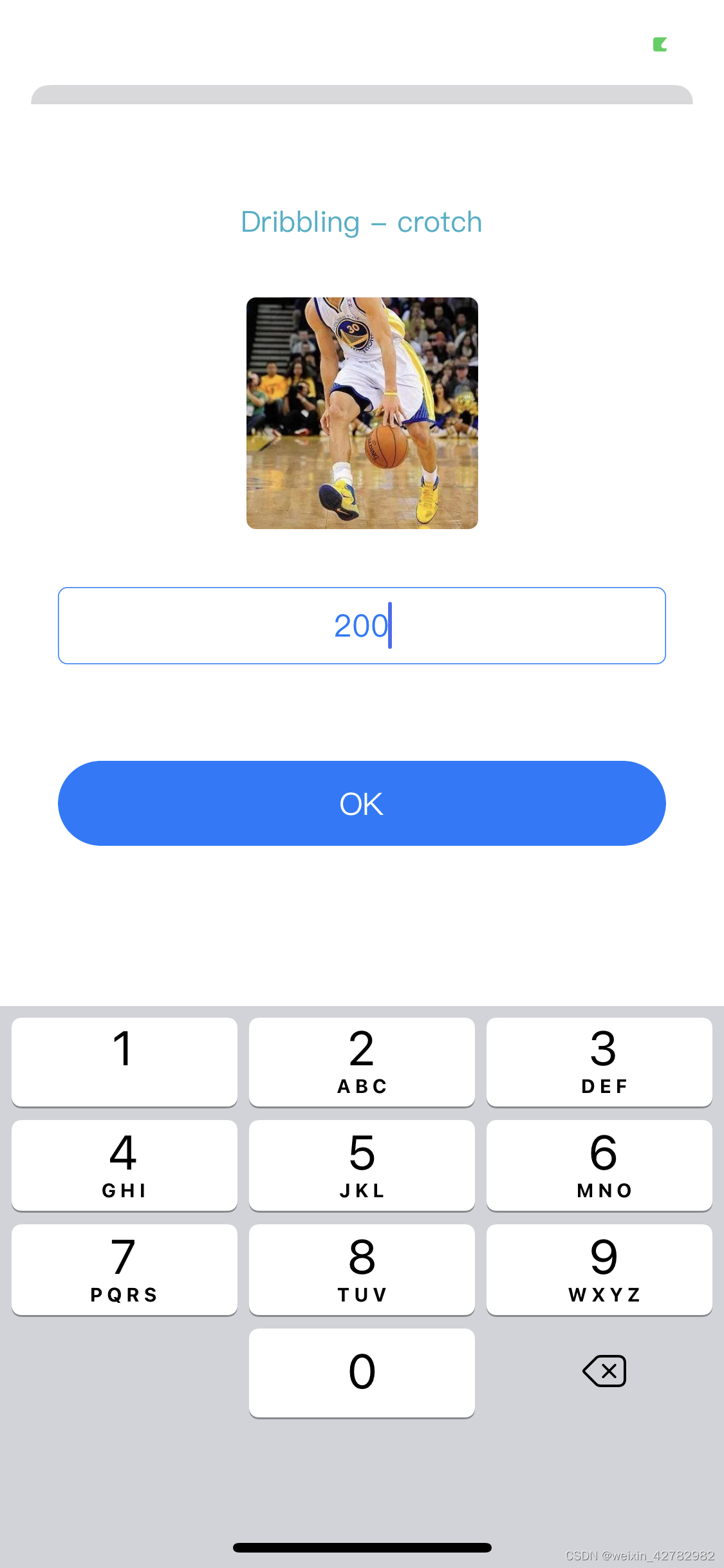Image resolution: width=724 pixels, height=1568 pixels.
Task: Tap the number input field showing 200
Action: [362, 624]
